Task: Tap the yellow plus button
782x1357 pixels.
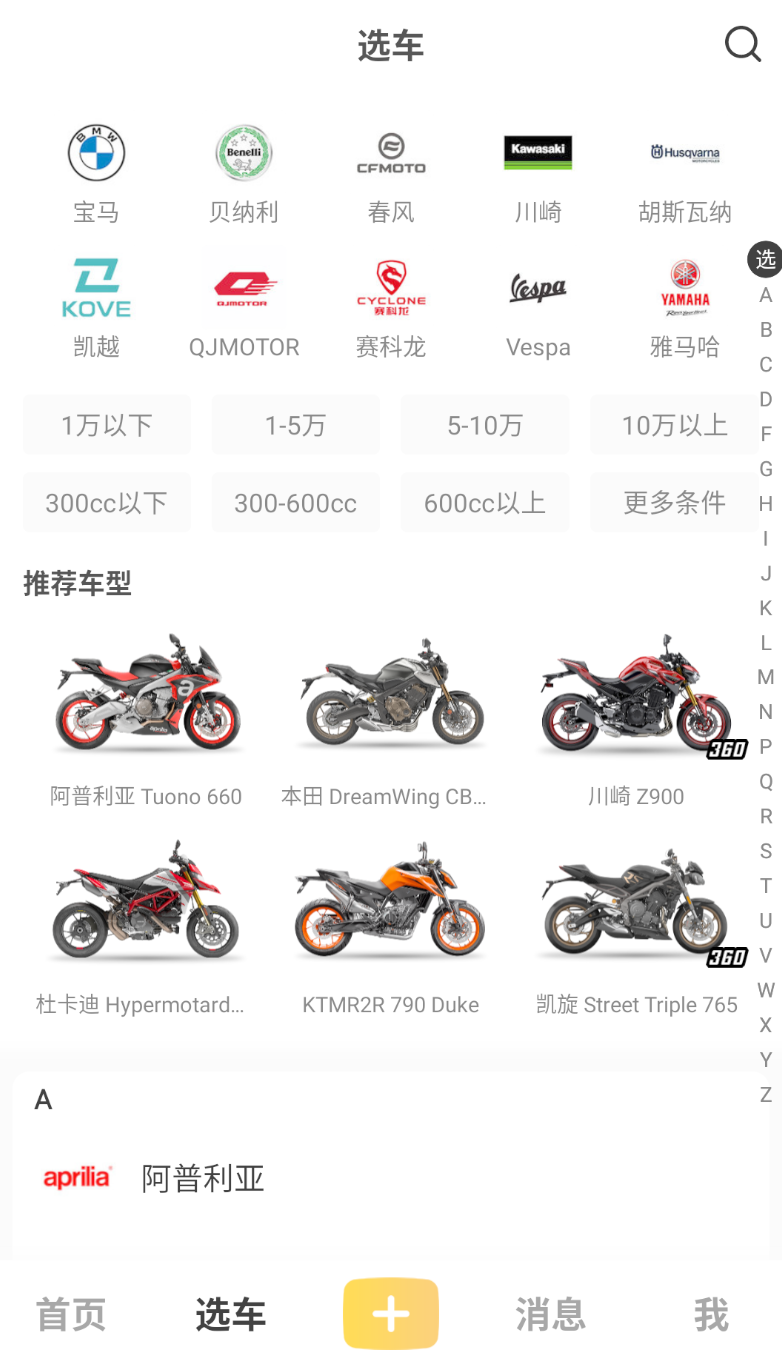Action: [x=391, y=1314]
